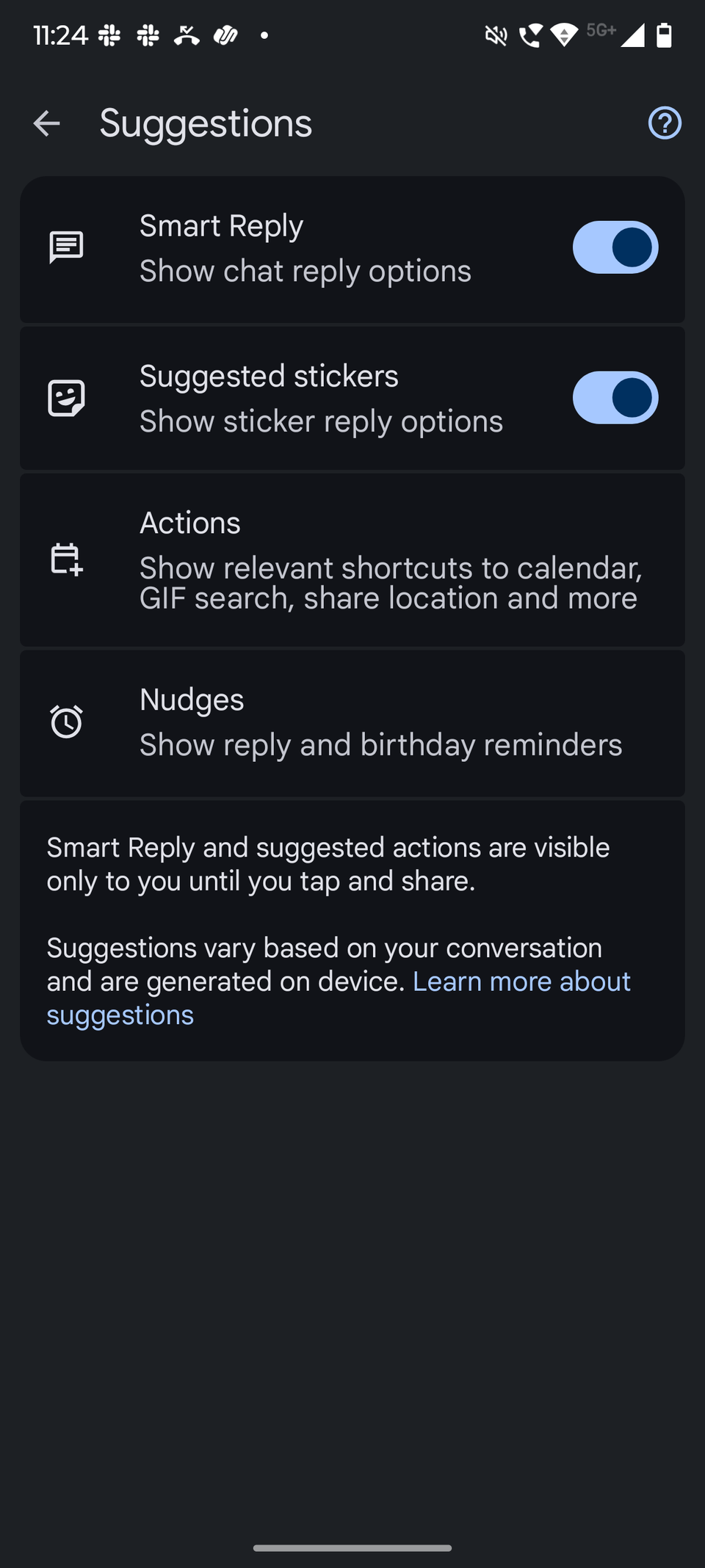
Task: Select the muted notifications icon
Action: click(x=494, y=35)
